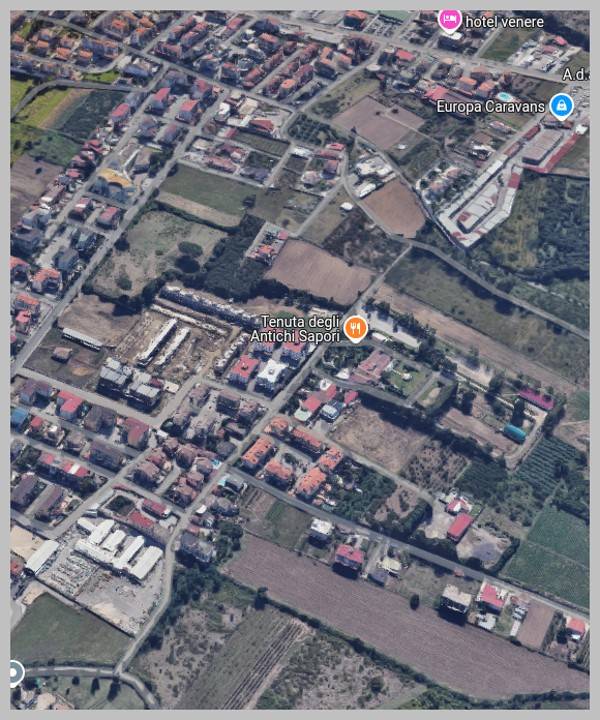600x720 pixels.
Task: Select the Europa Caravans marker
Action: (x=561, y=106)
